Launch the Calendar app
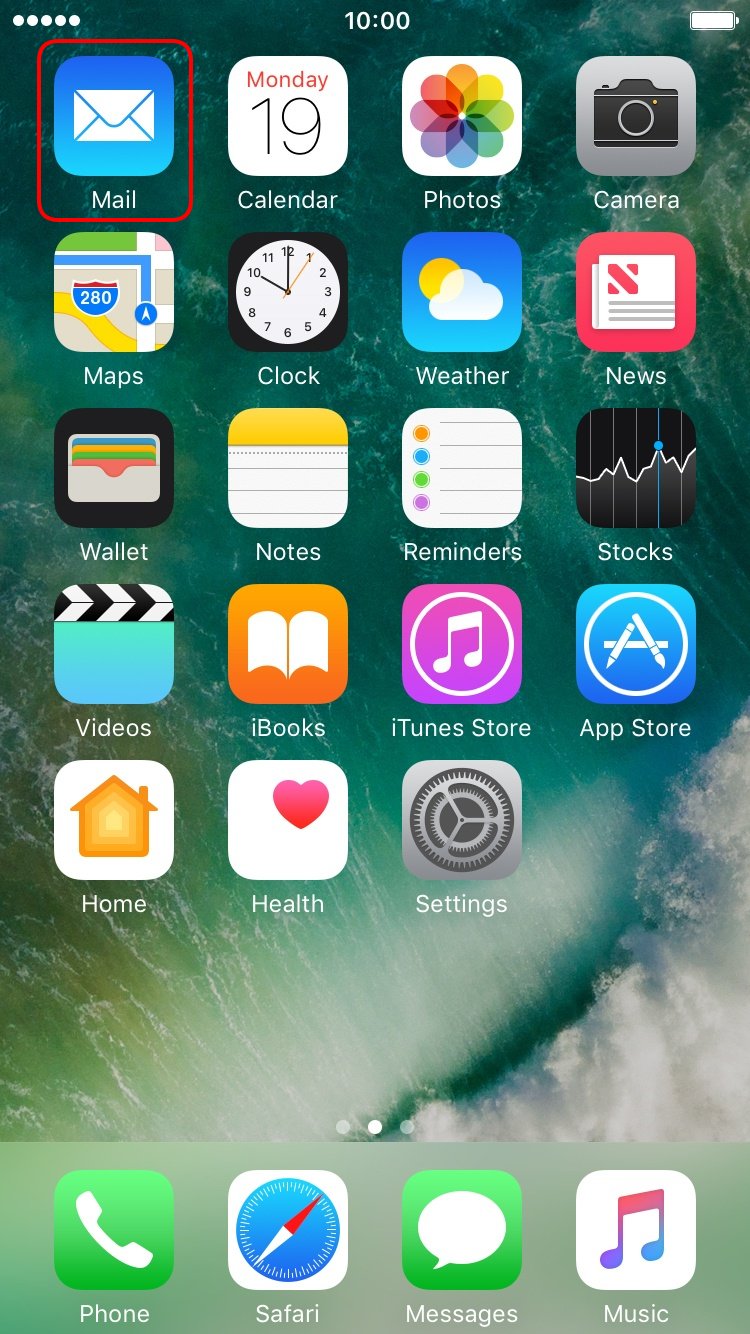Screen dimensions: 750x1334 [288, 116]
